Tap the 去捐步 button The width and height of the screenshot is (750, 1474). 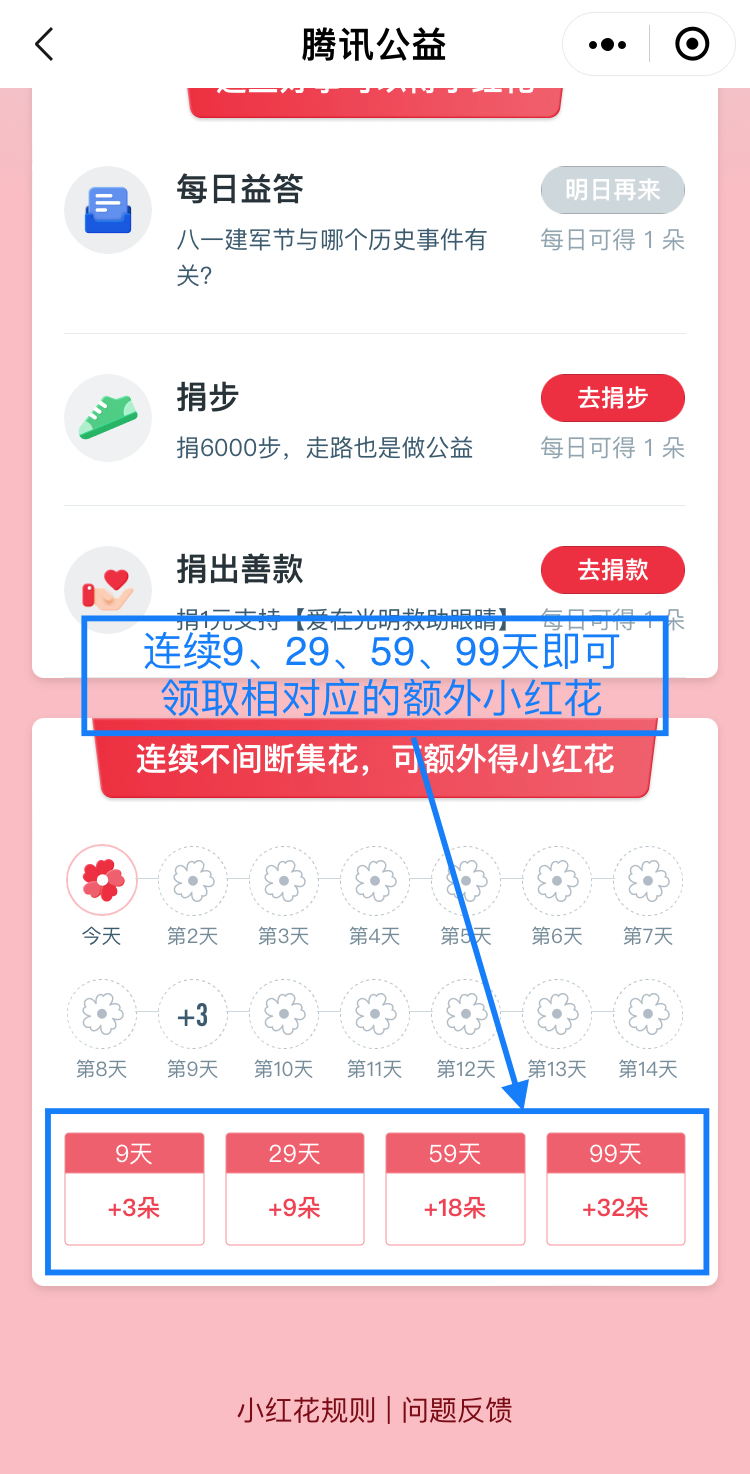613,398
